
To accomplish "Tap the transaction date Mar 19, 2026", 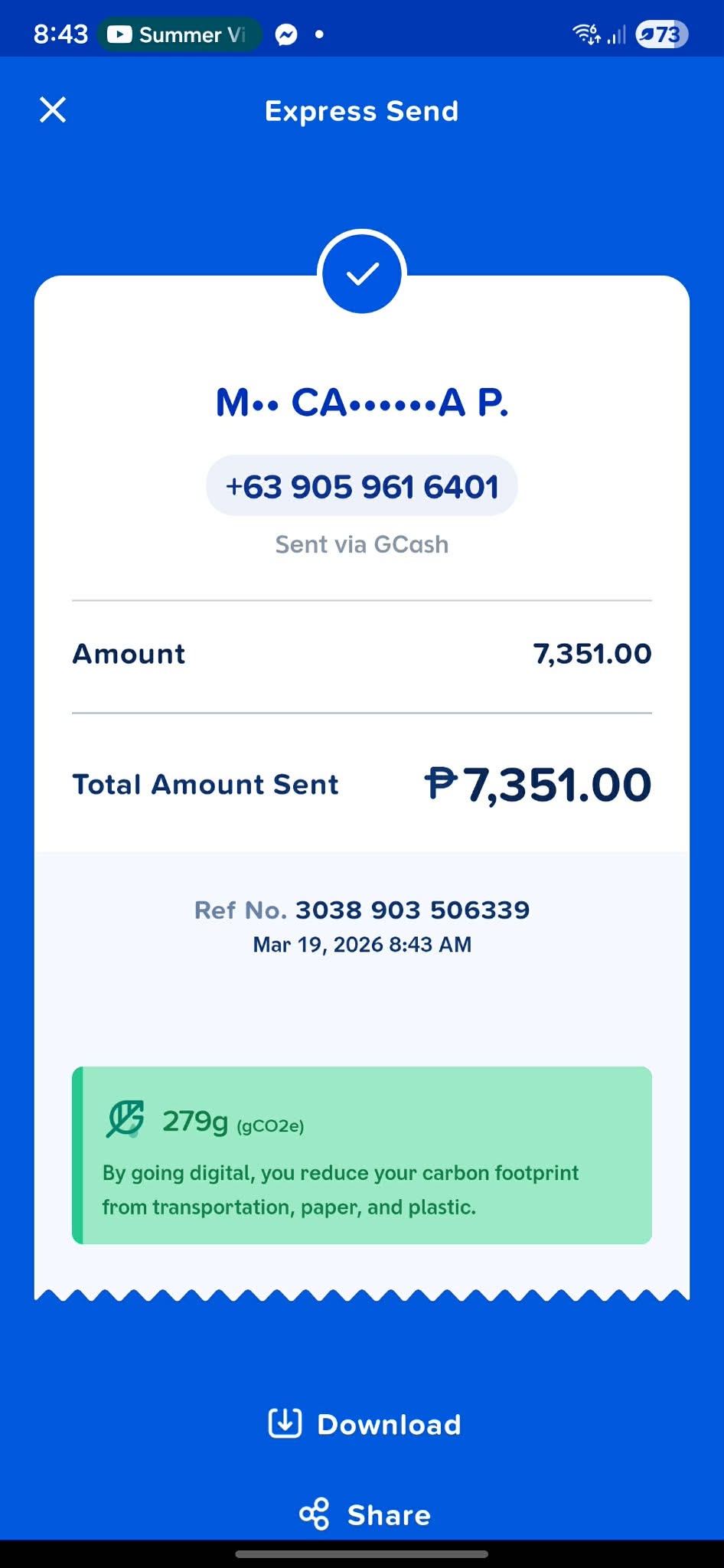I will [361, 944].
